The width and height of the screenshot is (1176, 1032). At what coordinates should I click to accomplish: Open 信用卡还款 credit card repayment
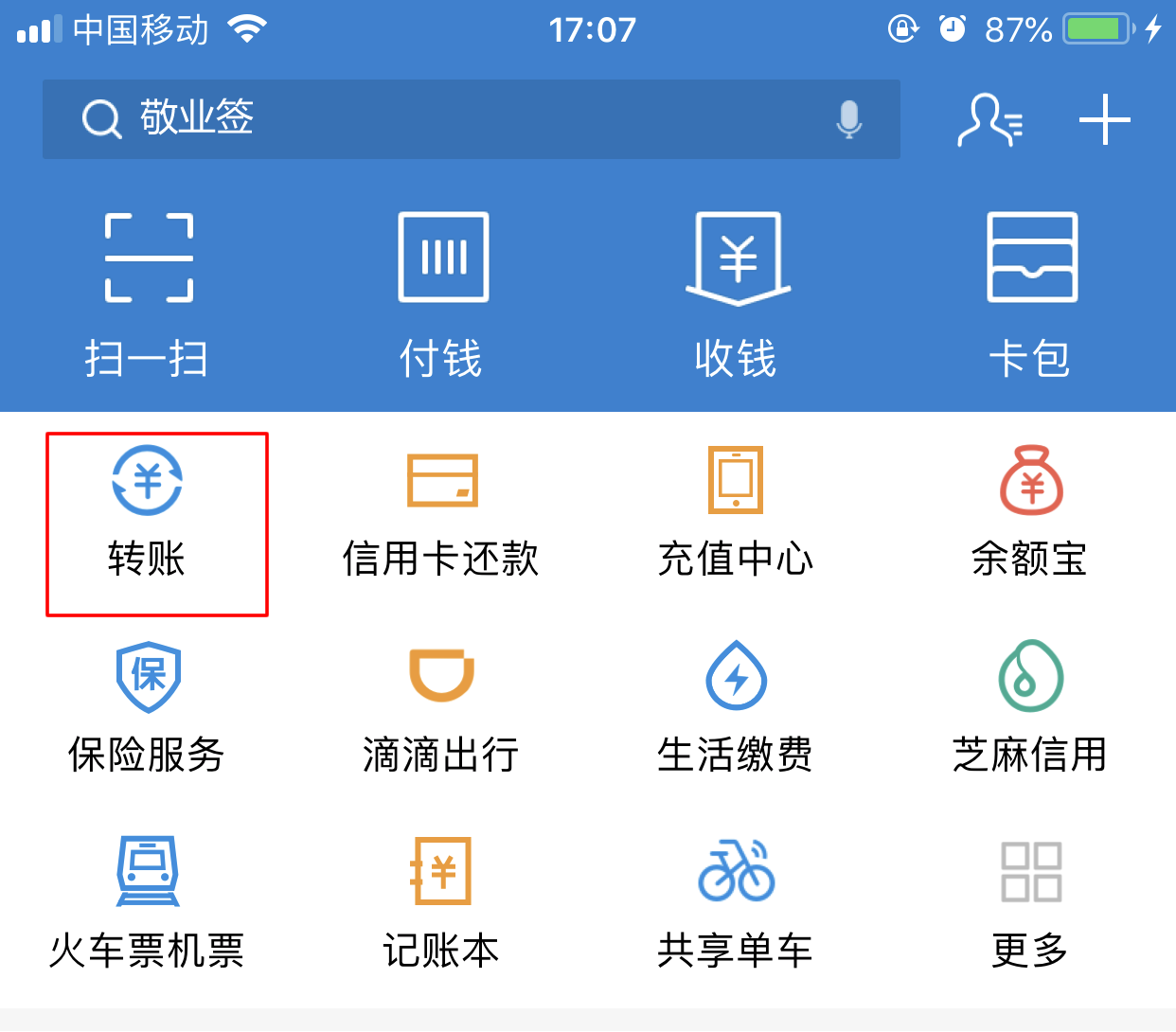[x=442, y=513]
